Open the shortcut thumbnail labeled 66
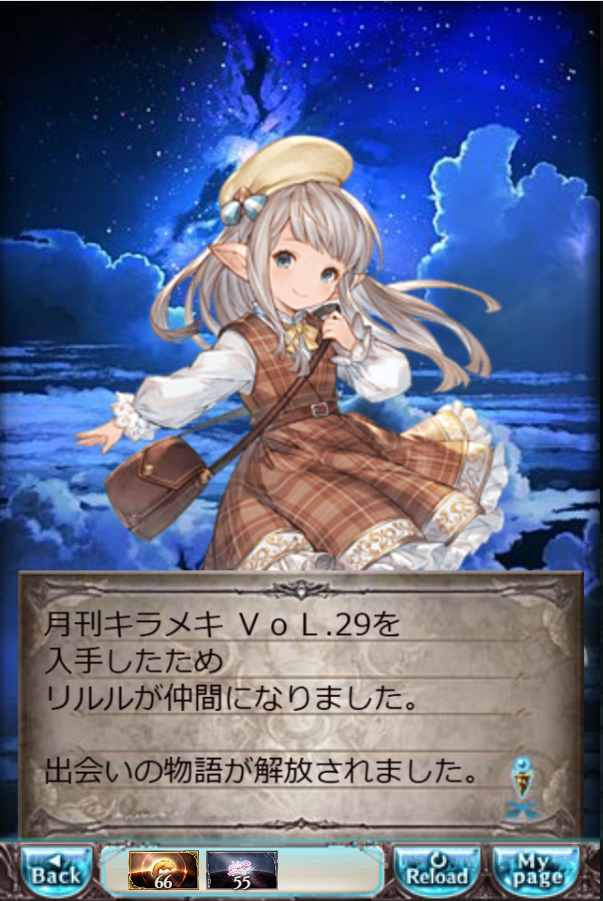This screenshot has height=901, width=603. coord(163,870)
